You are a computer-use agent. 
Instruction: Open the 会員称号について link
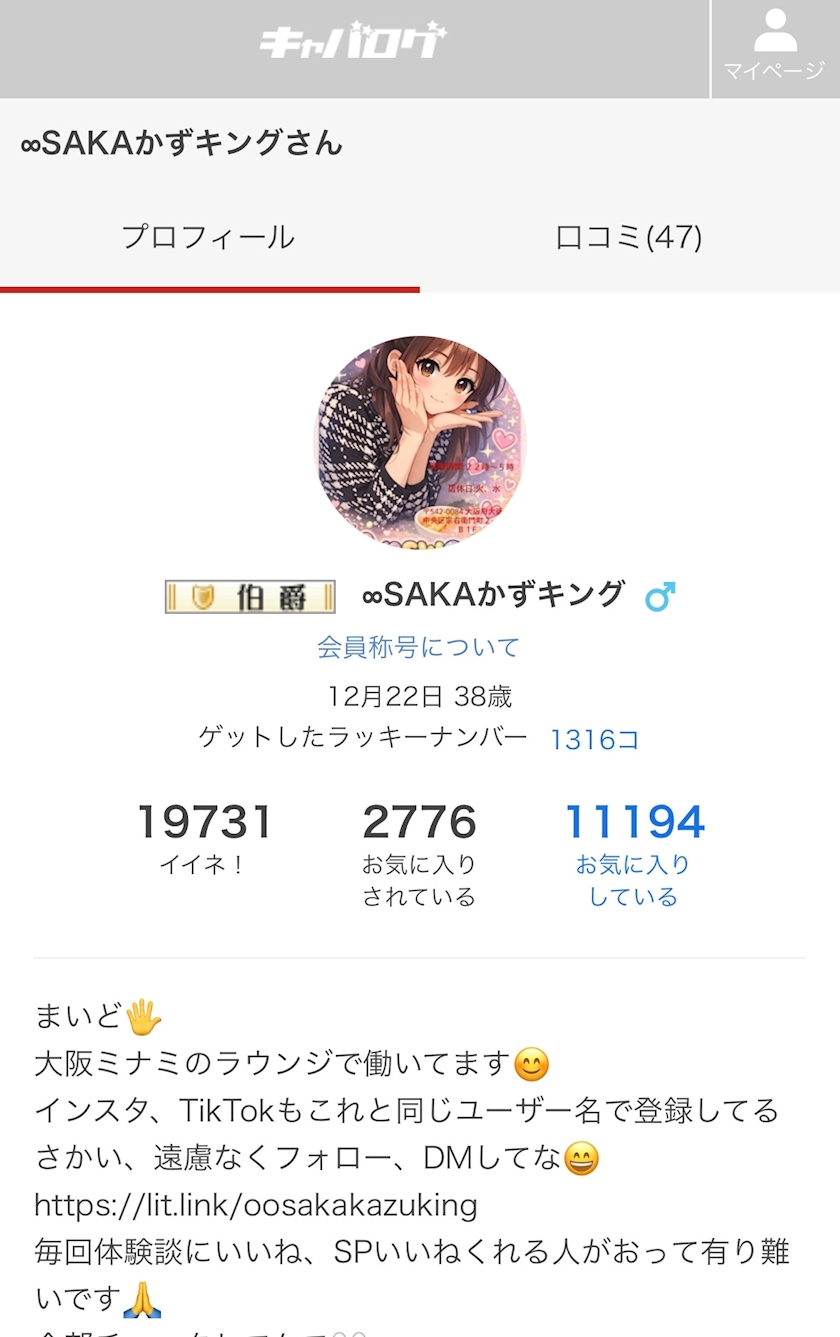click(419, 647)
